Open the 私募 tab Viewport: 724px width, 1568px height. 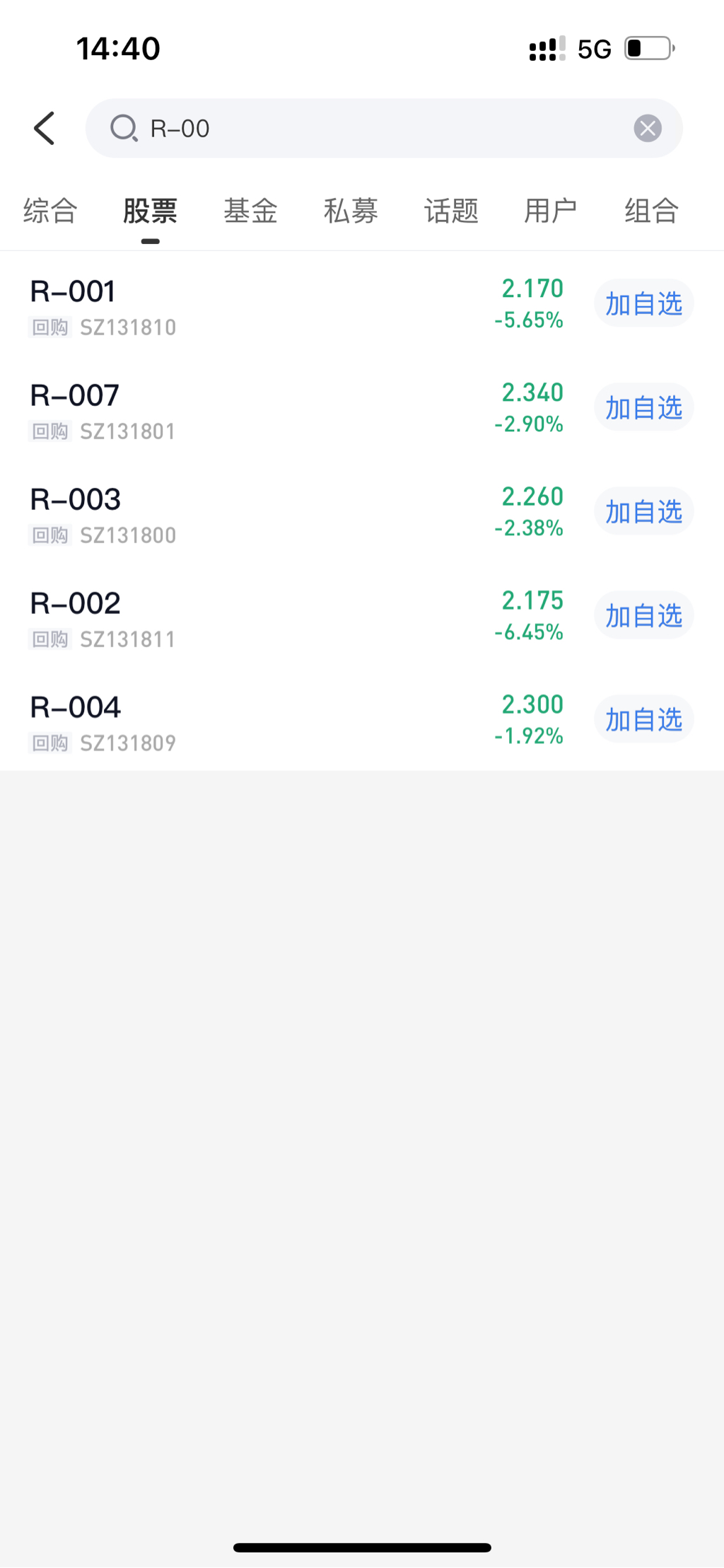point(351,211)
